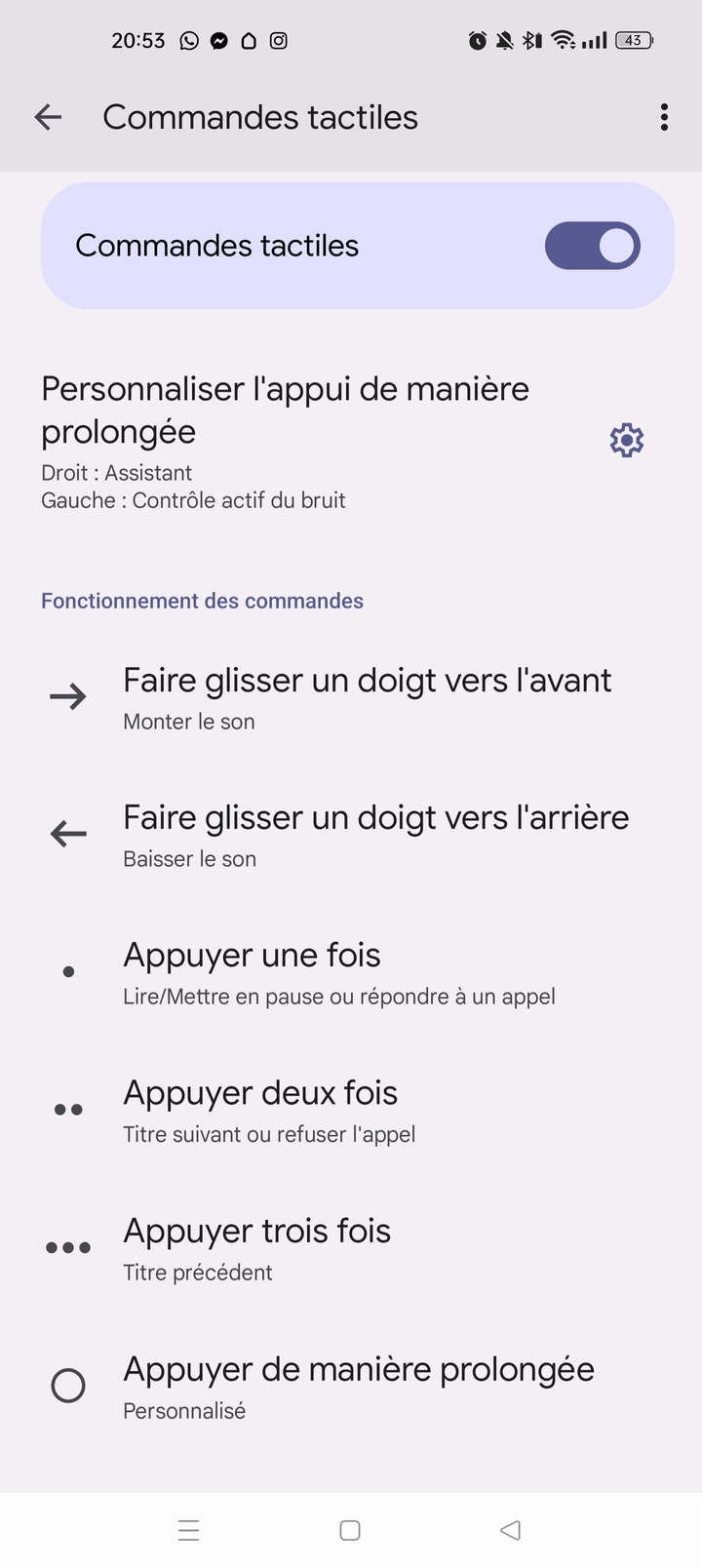The height and width of the screenshot is (1568, 702).
Task: Select the "Appuyer une fois" row
Action: pyautogui.click(x=338, y=972)
